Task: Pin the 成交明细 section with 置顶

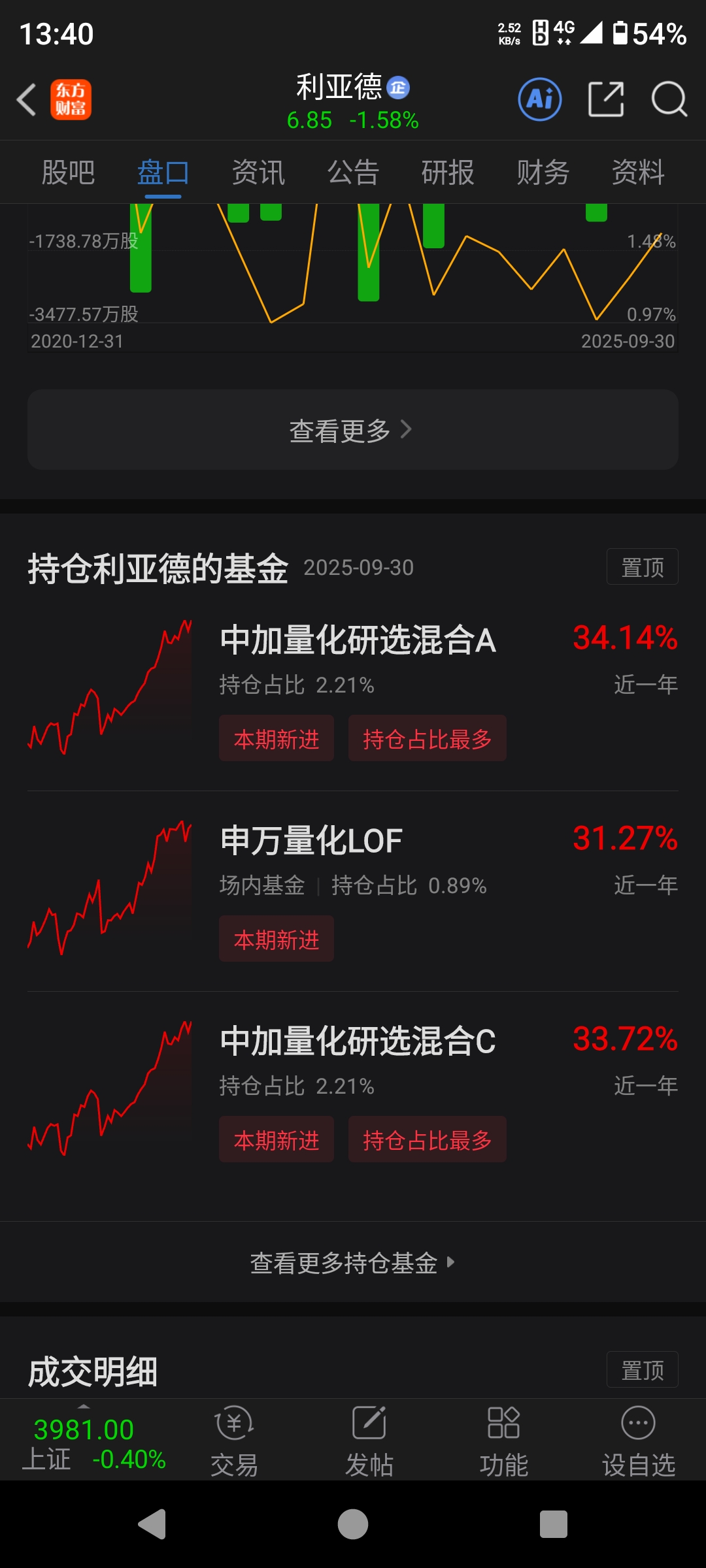Action: 643,1369
